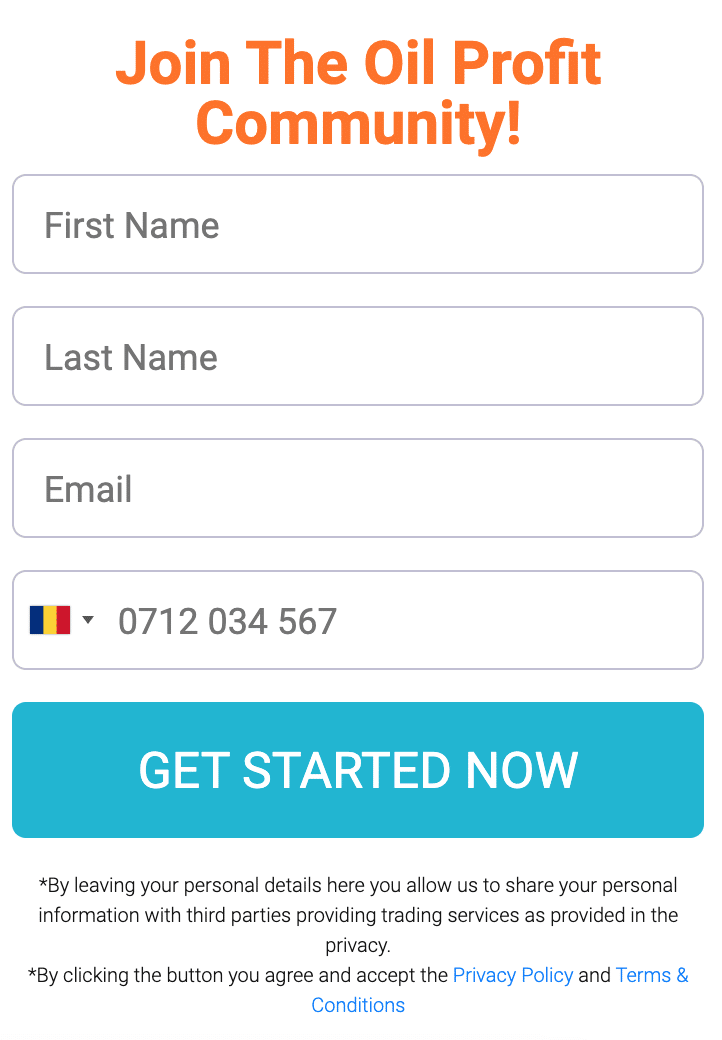This screenshot has width=722, height=1040.
Task: Click the disclaimer text about third parties
Action: click(x=358, y=914)
